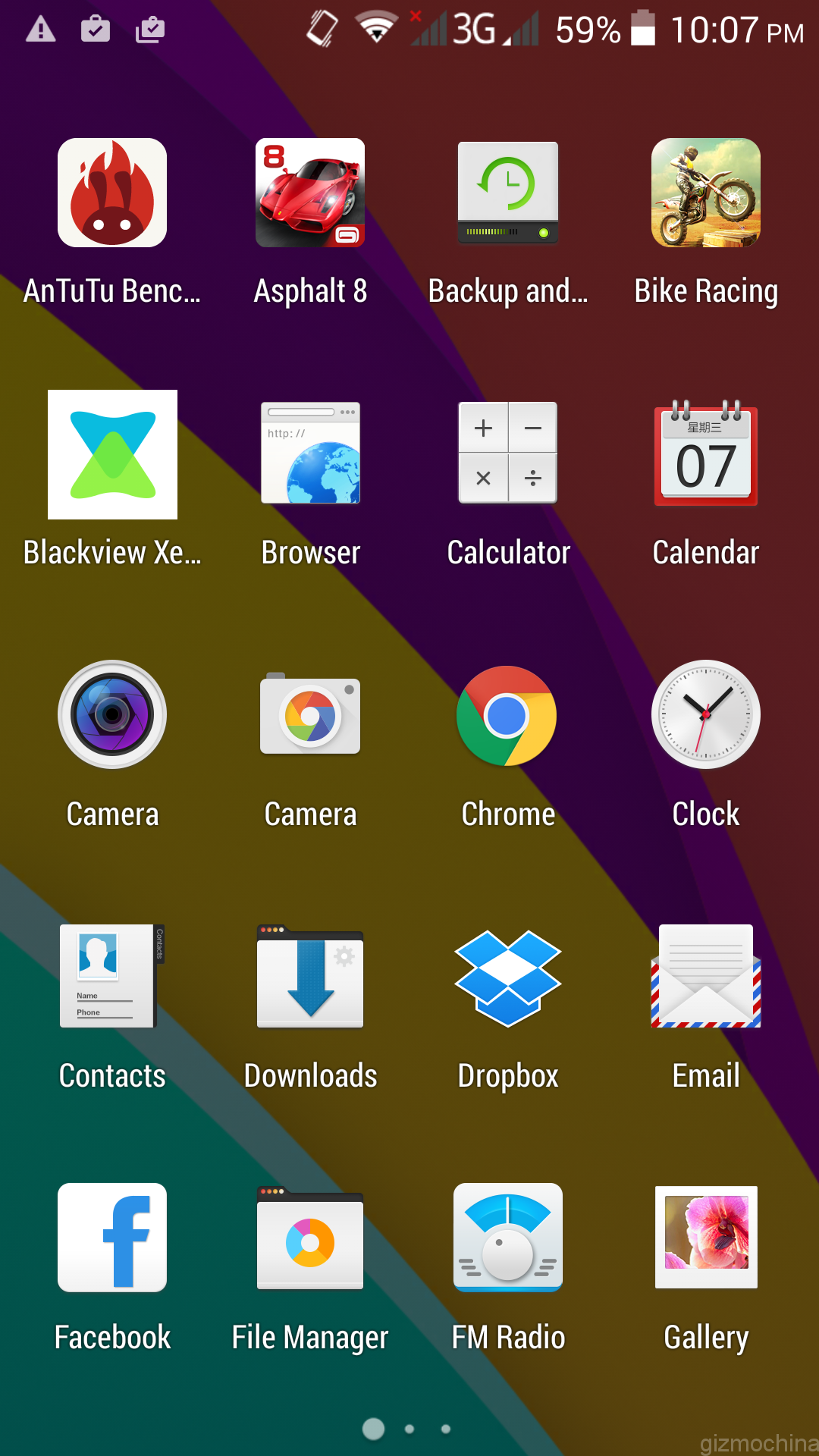Open FM Radio
Screen dimensions: 819x1456
tap(508, 1238)
